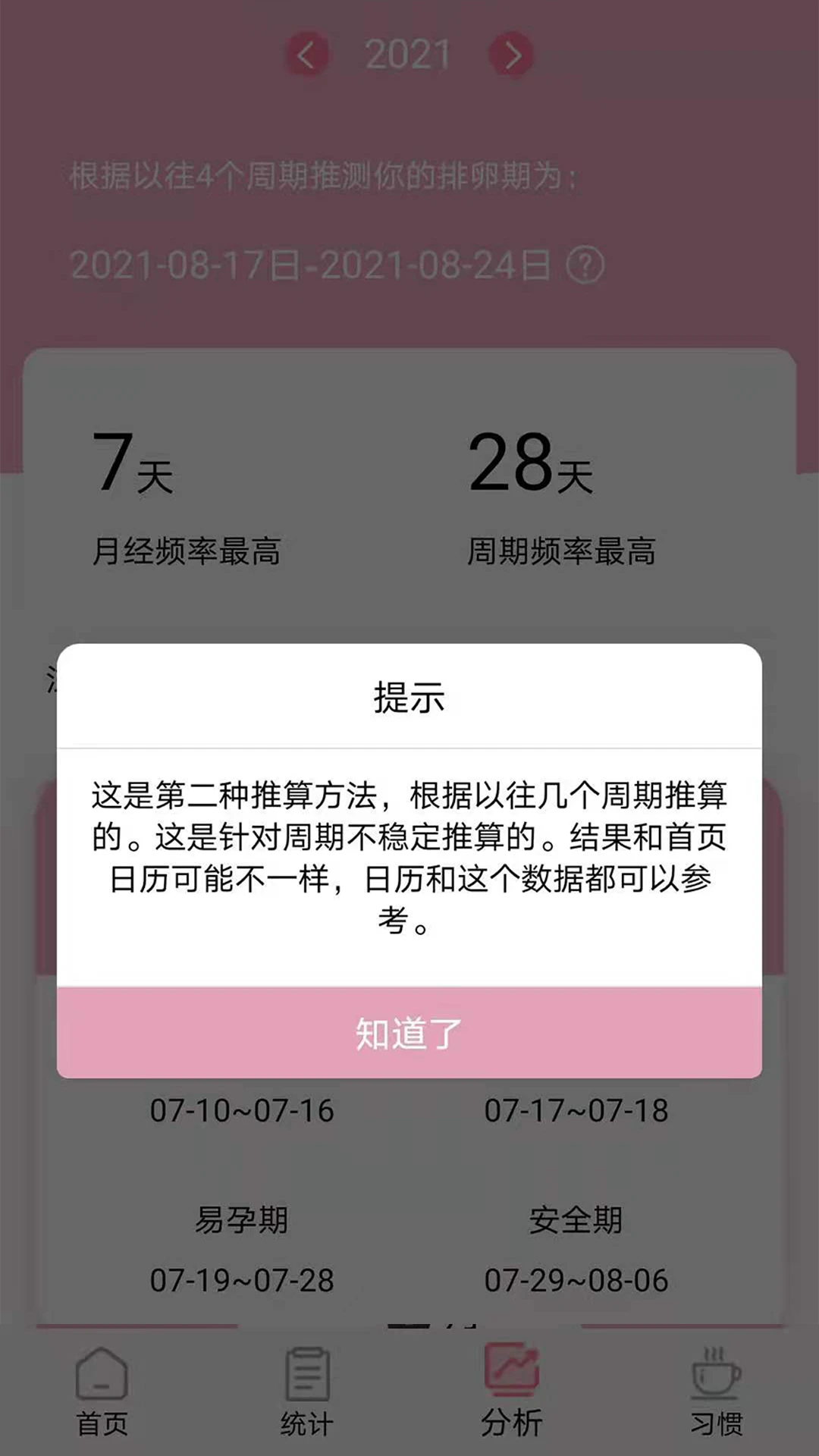
Task: Go back a year using previous arrow
Action: click(x=307, y=55)
